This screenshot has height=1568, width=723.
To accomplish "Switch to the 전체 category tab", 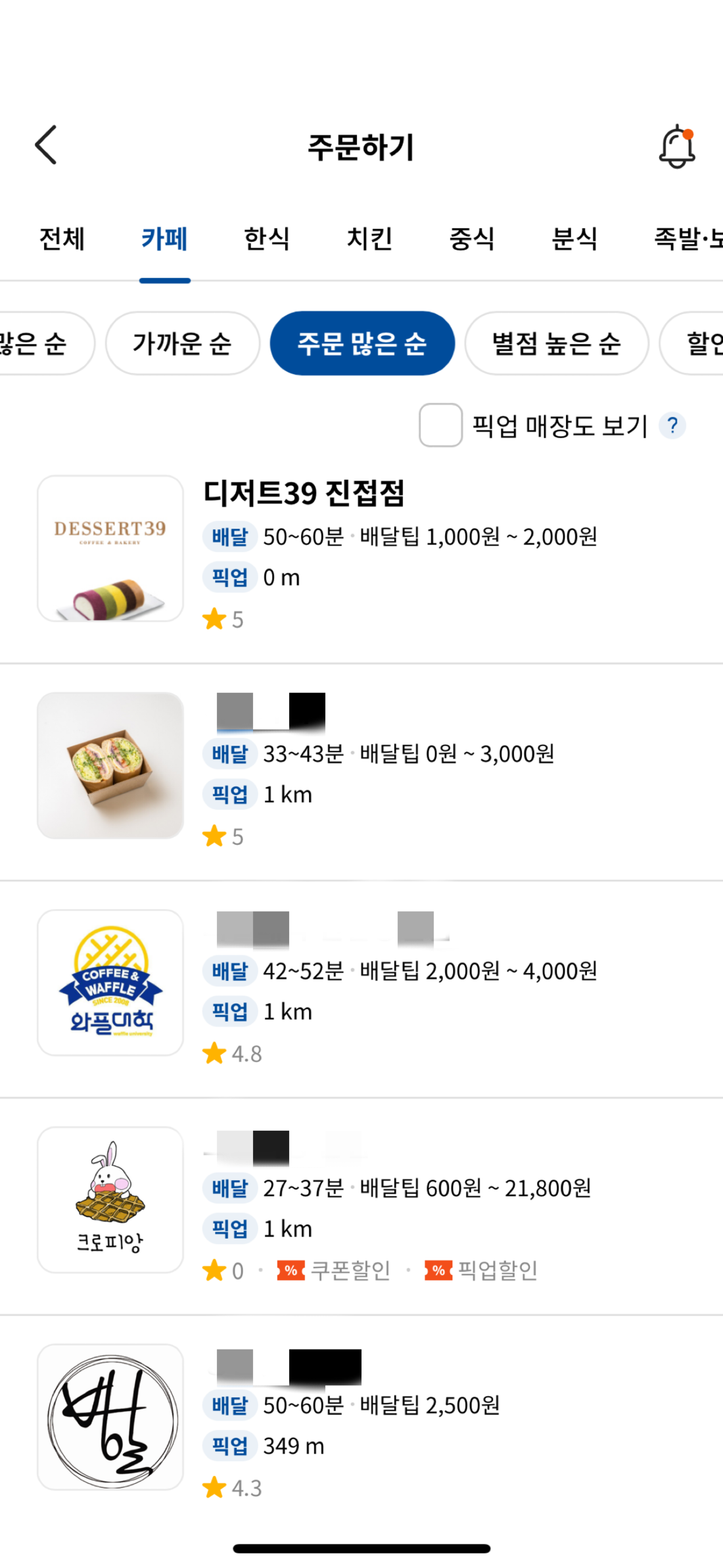I will point(62,239).
